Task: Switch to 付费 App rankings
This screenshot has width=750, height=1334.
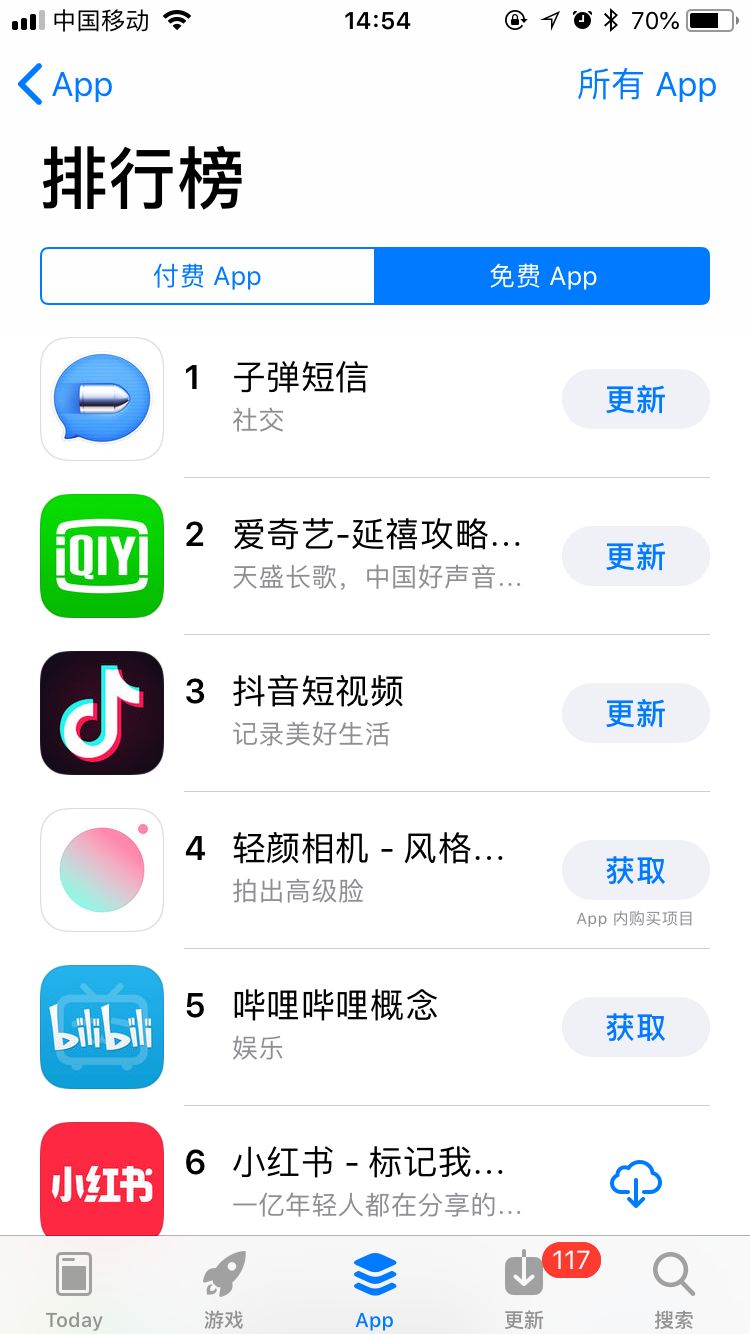Action: [207, 276]
